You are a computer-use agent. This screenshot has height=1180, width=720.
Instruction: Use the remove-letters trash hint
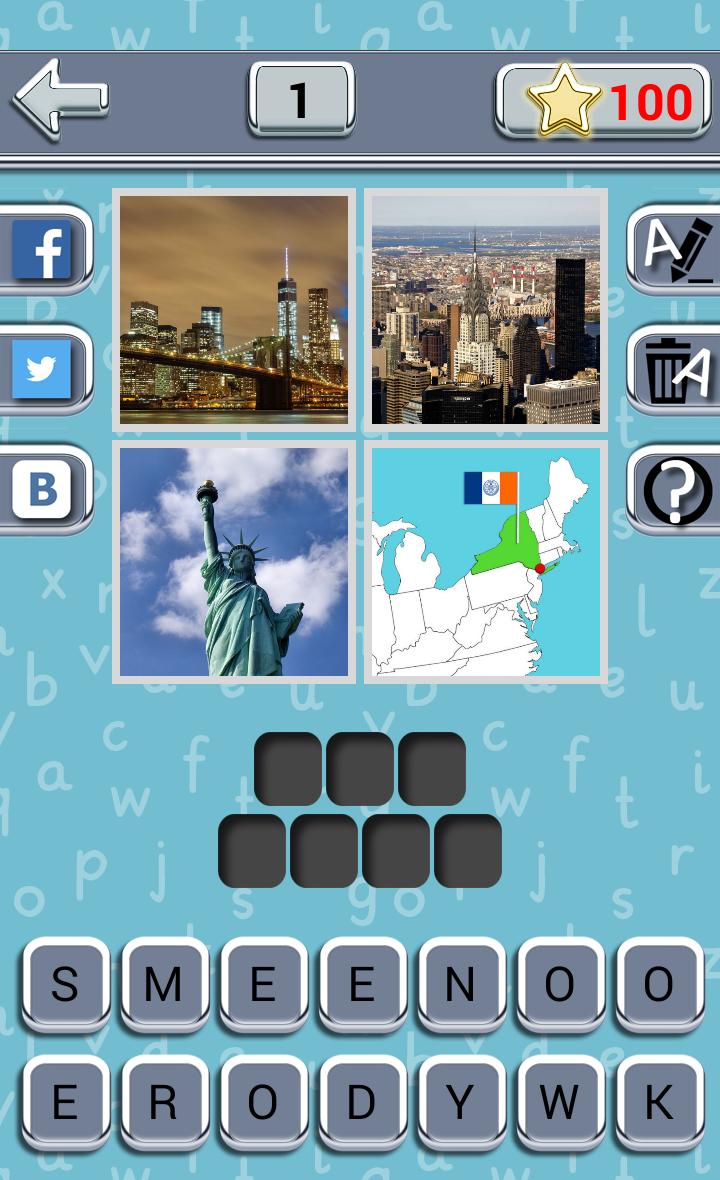click(x=675, y=369)
